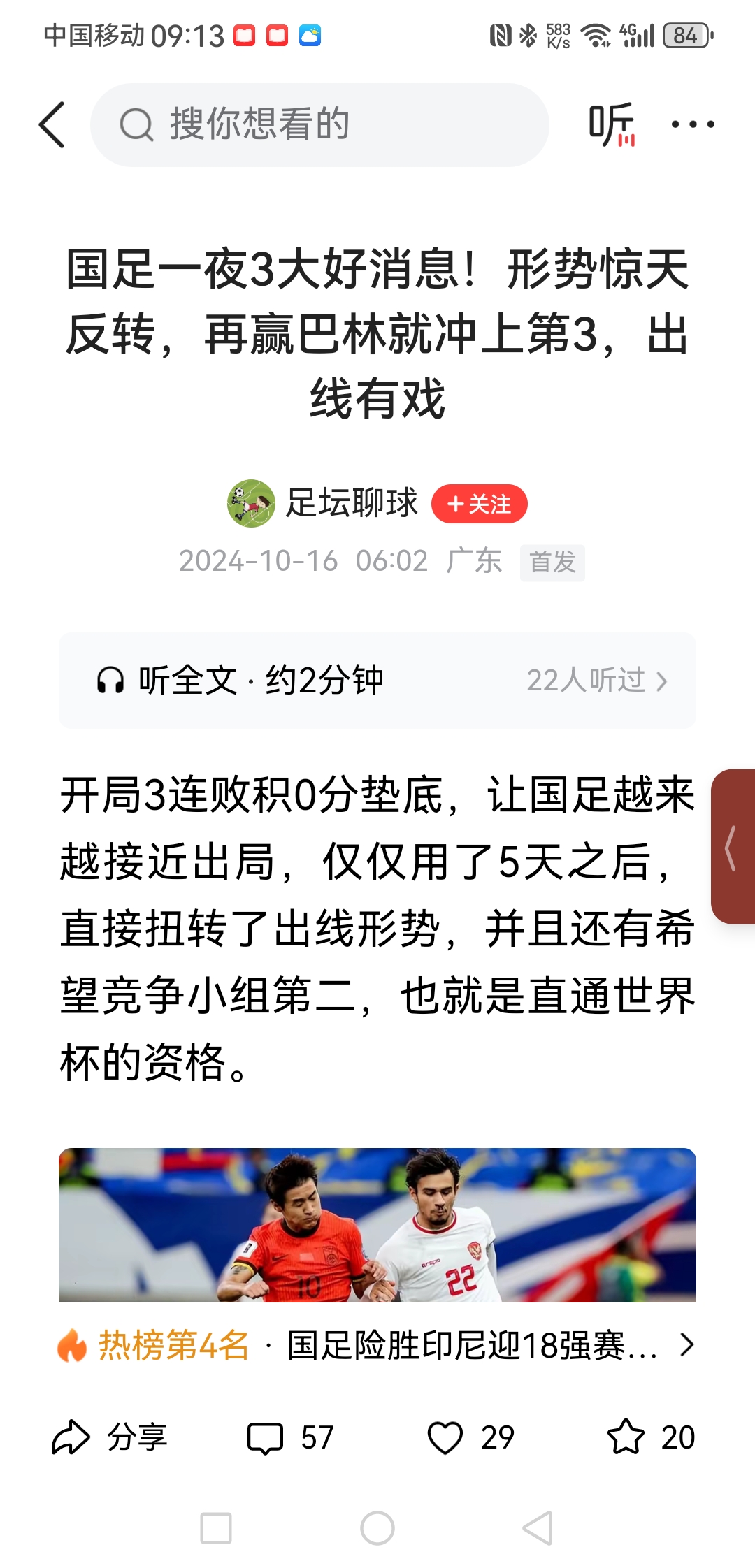This screenshot has height=1568, width=755.
Task: Bookmark the article with the star icon
Action: coord(650,1437)
